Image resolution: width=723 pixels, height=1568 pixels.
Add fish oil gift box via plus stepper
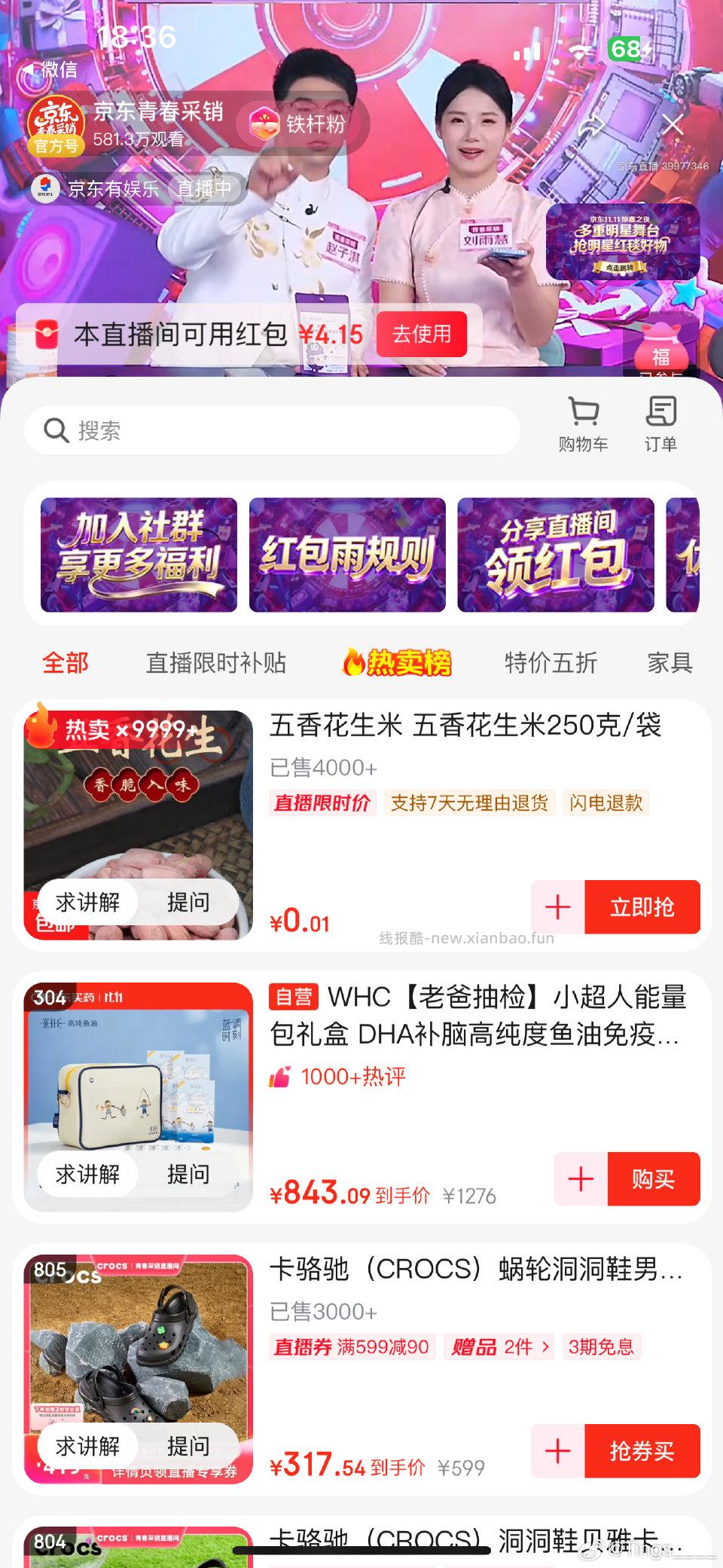click(580, 1179)
